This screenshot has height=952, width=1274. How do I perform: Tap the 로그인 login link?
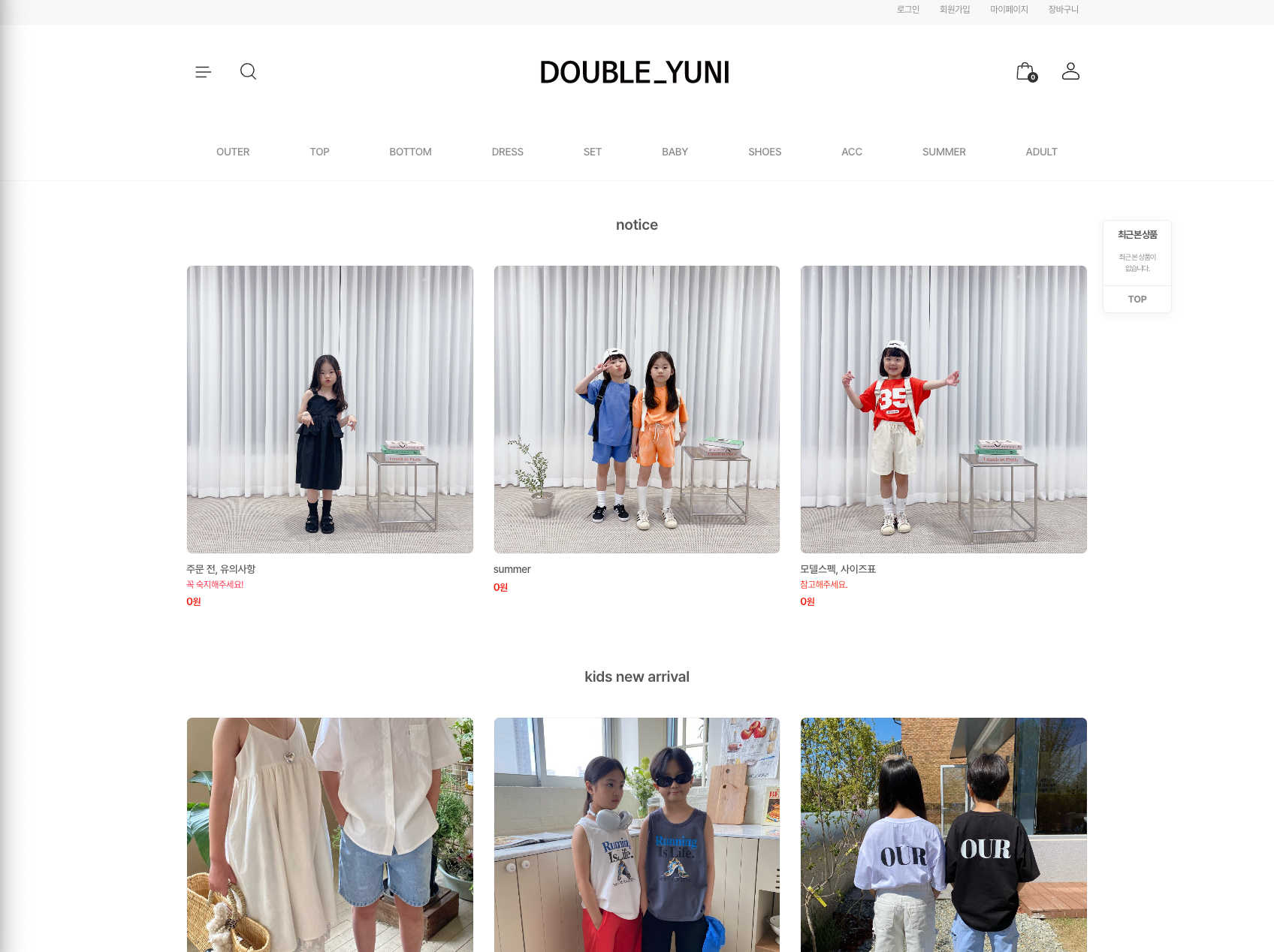907,10
